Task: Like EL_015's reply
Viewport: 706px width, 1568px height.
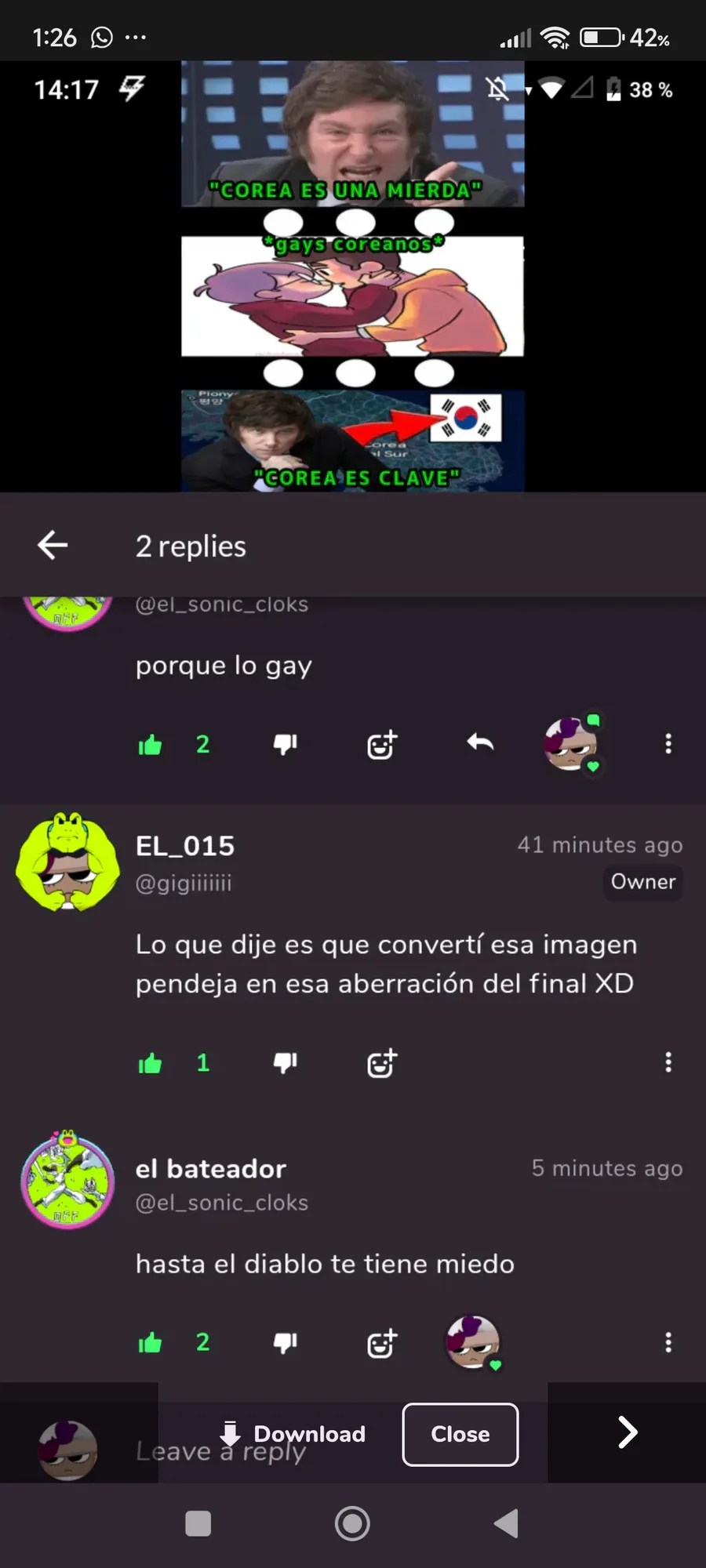Action: tap(151, 1064)
